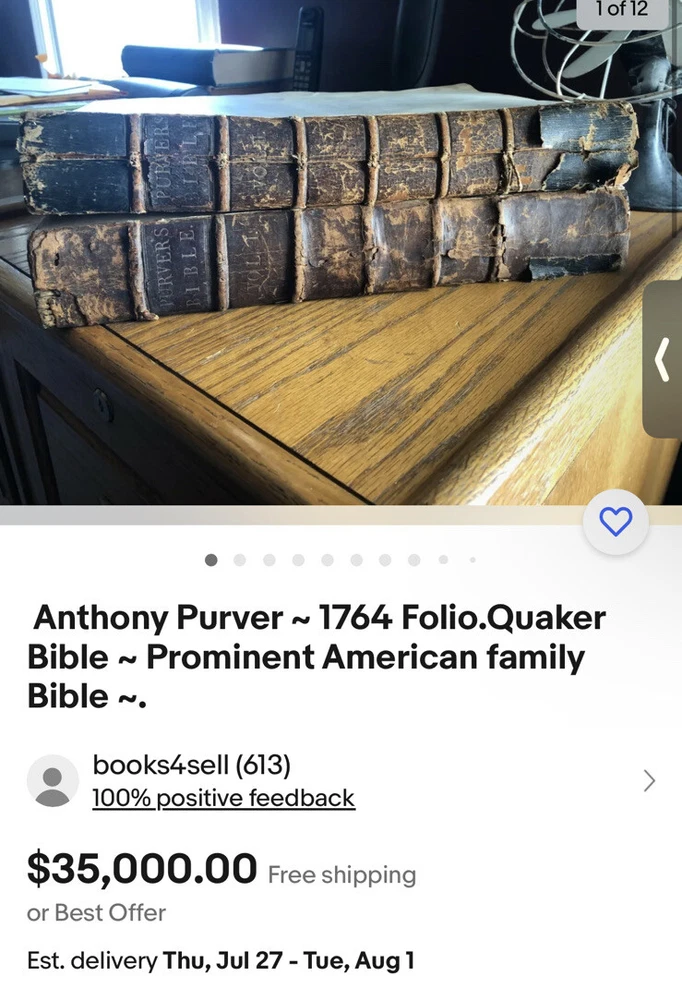Image resolution: width=682 pixels, height=1000 pixels.
Task: Add this Bible listing to watchlist
Action: tap(615, 521)
